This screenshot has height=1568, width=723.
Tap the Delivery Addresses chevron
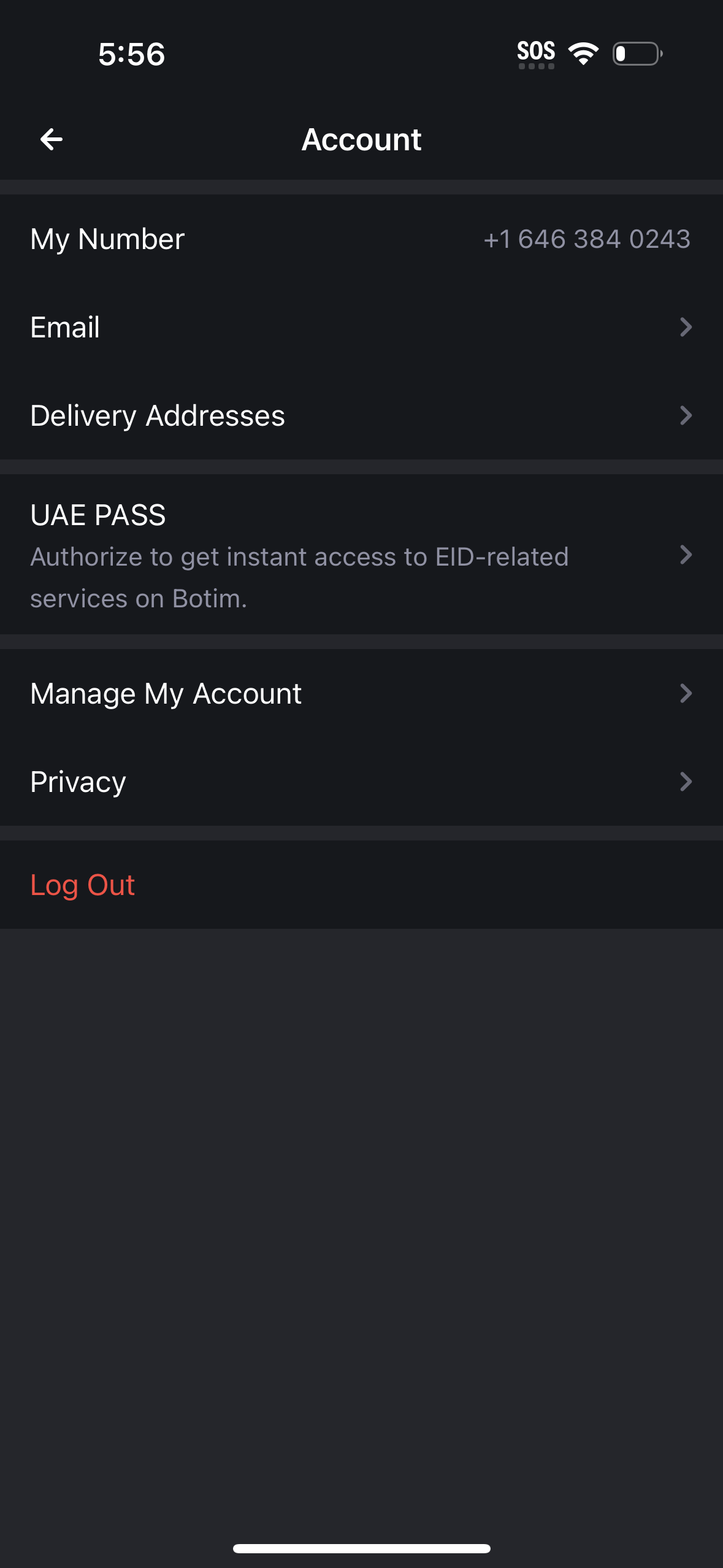pyautogui.click(x=686, y=415)
